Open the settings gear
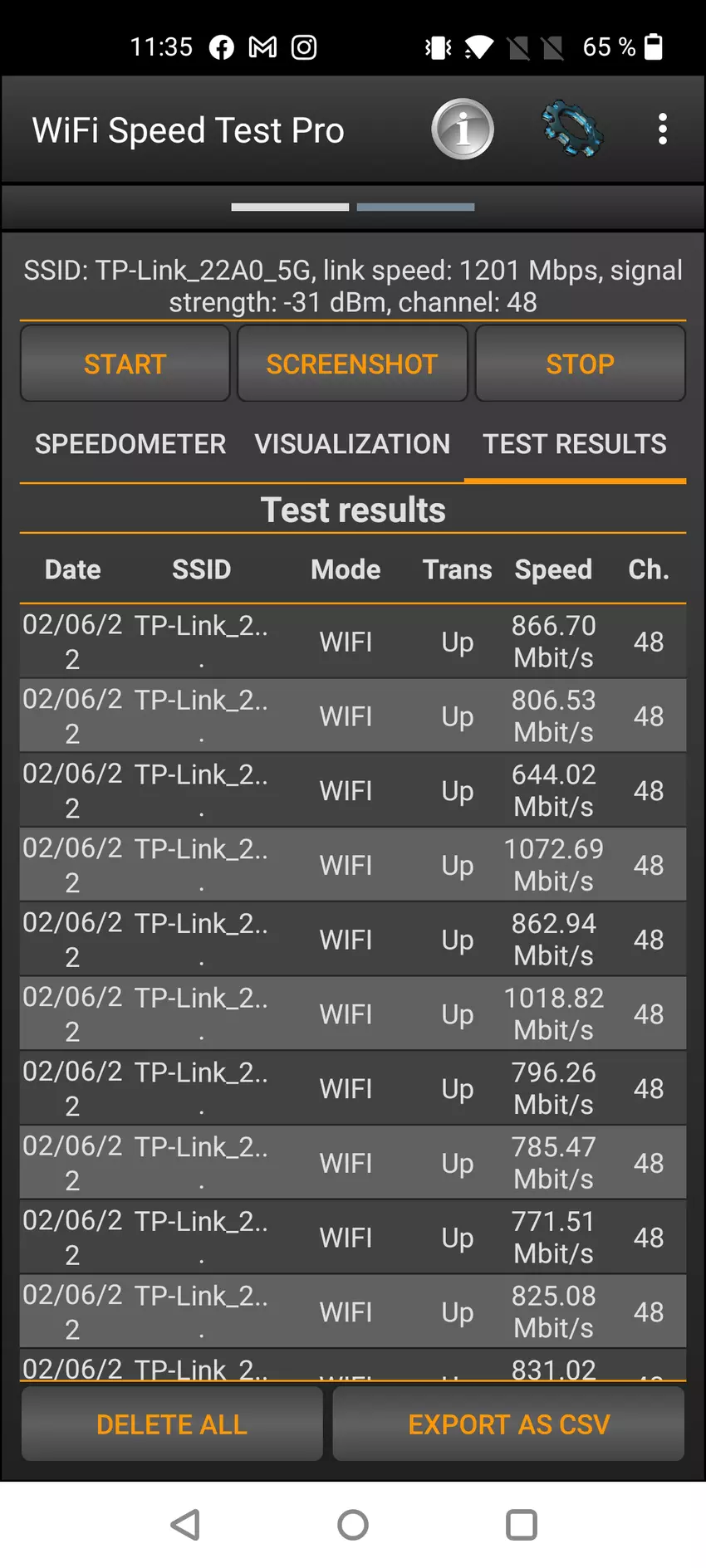The height and width of the screenshot is (1568, 706). pyautogui.click(x=571, y=129)
